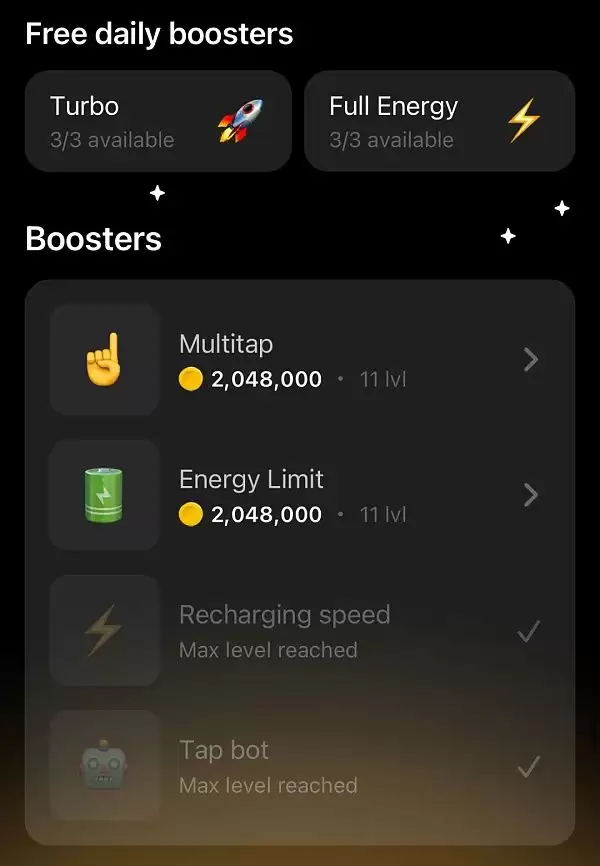The width and height of the screenshot is (600, 866).
Task: Open the Energy Limit booster upgrade
Action: [x=300, y=495]
